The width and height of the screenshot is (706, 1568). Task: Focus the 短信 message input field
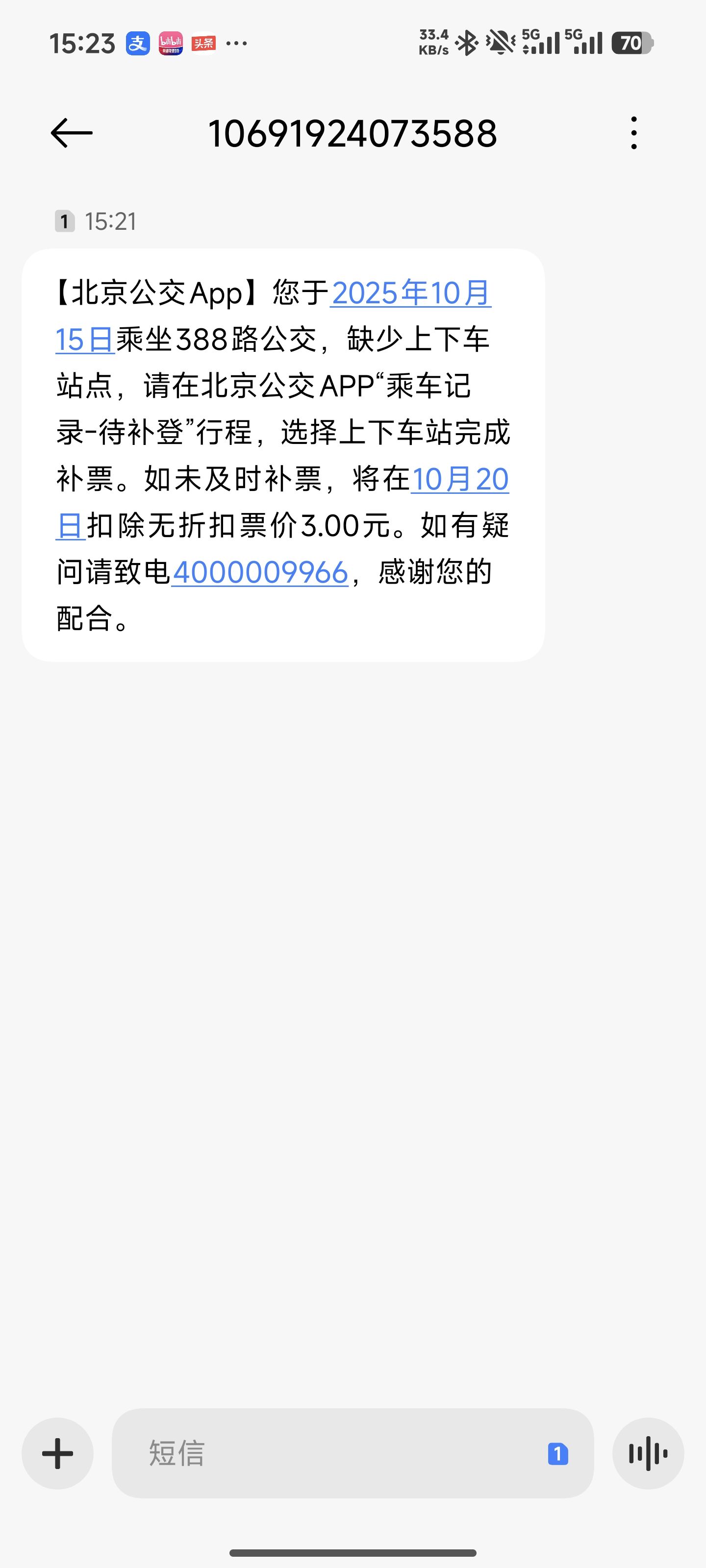(329, 1453)
